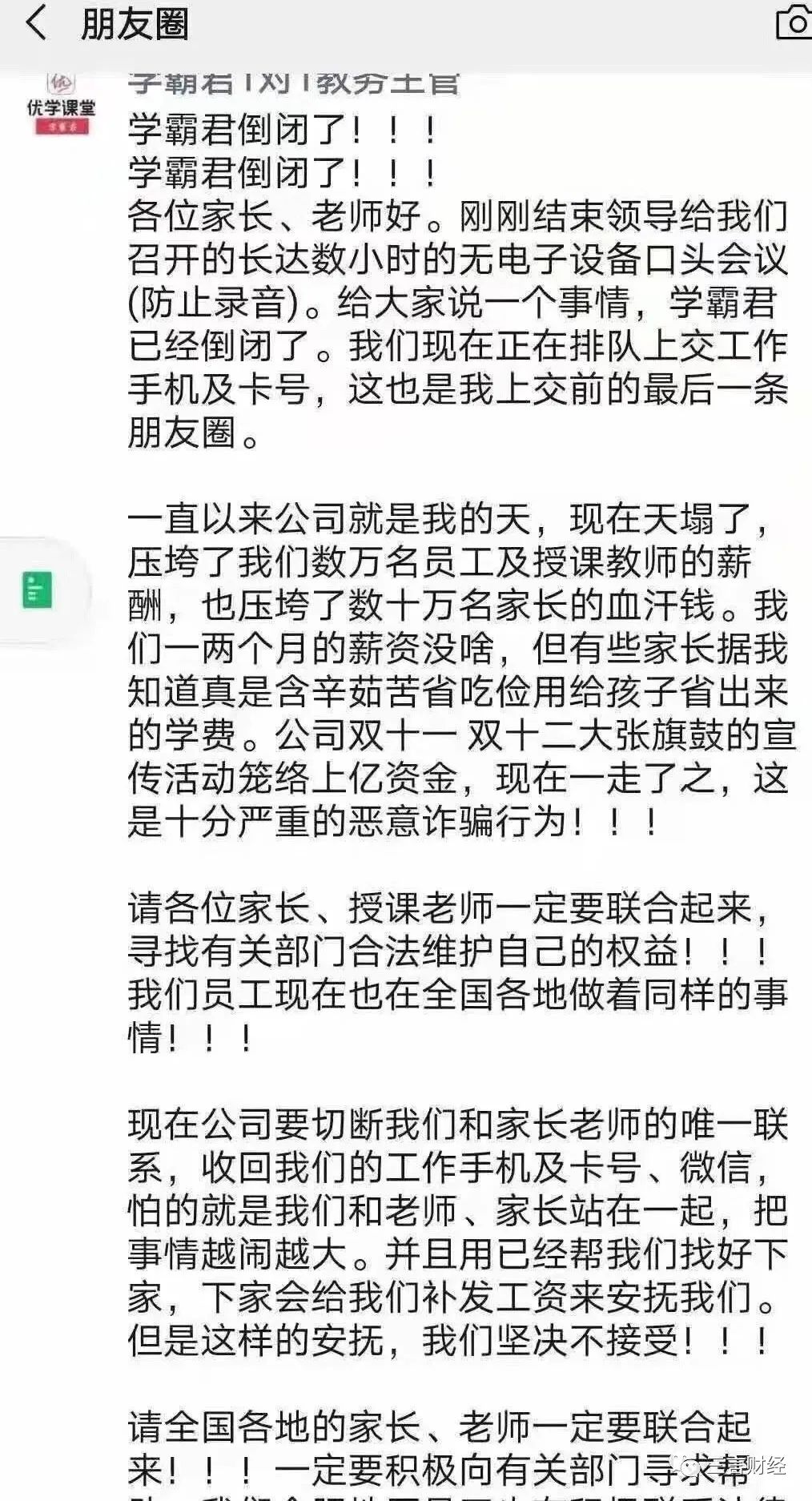Open the green floating window shortcut
This screenshot has width=812, height=1501.
pyautogui.click(x=38, y=590)
